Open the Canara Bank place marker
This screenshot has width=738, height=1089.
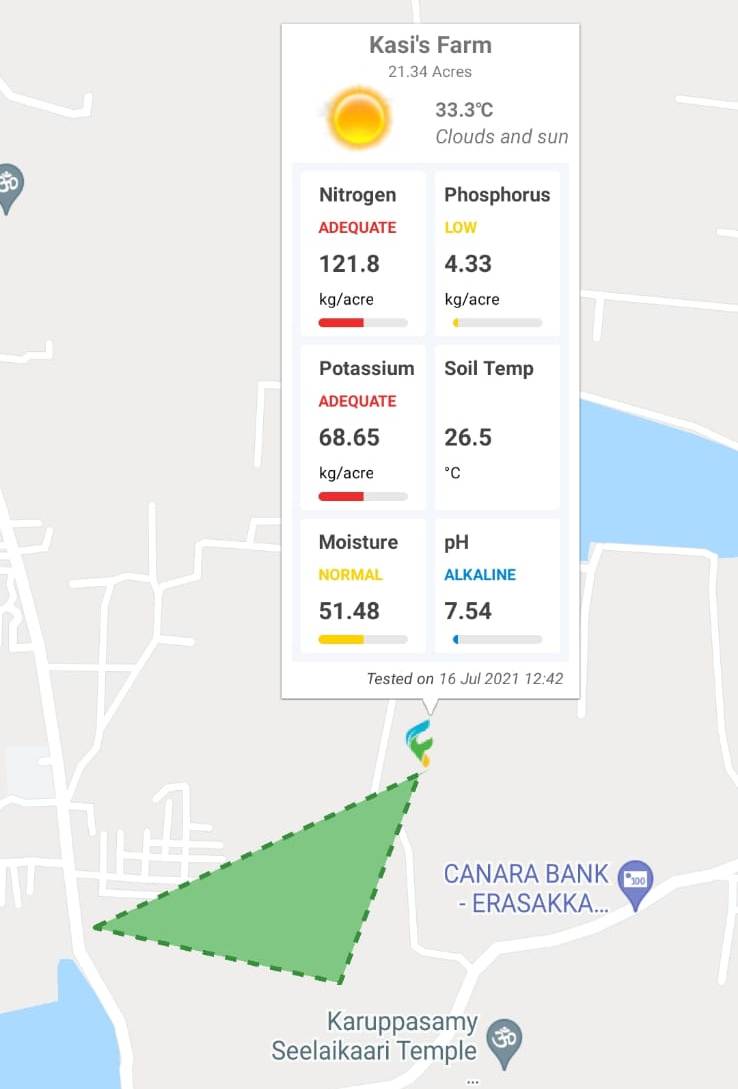(x=635, y=882)
